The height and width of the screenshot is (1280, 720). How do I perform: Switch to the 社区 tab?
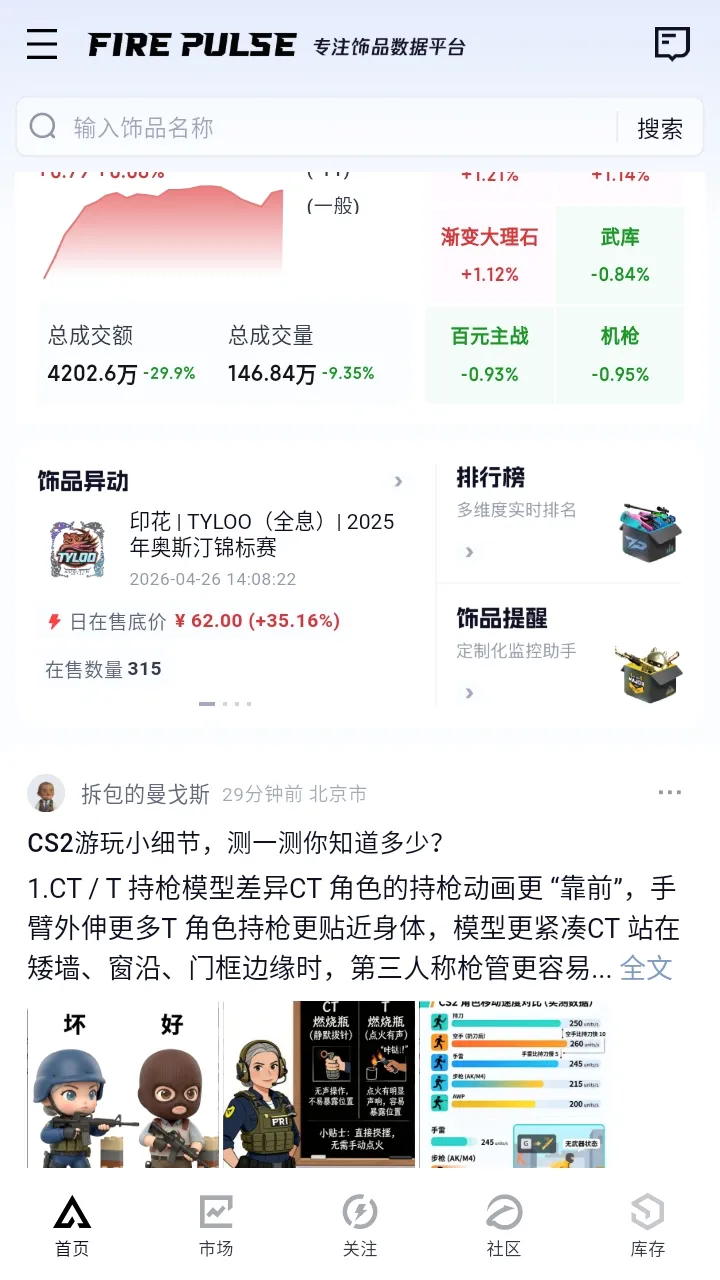click(504, 1226)
